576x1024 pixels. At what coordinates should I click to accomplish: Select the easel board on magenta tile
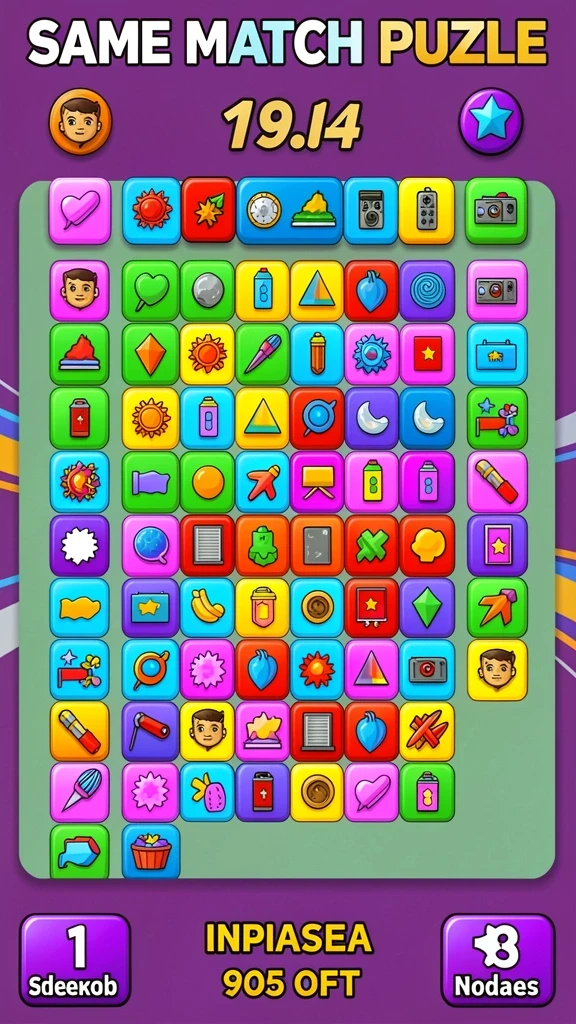click(317, 481)
